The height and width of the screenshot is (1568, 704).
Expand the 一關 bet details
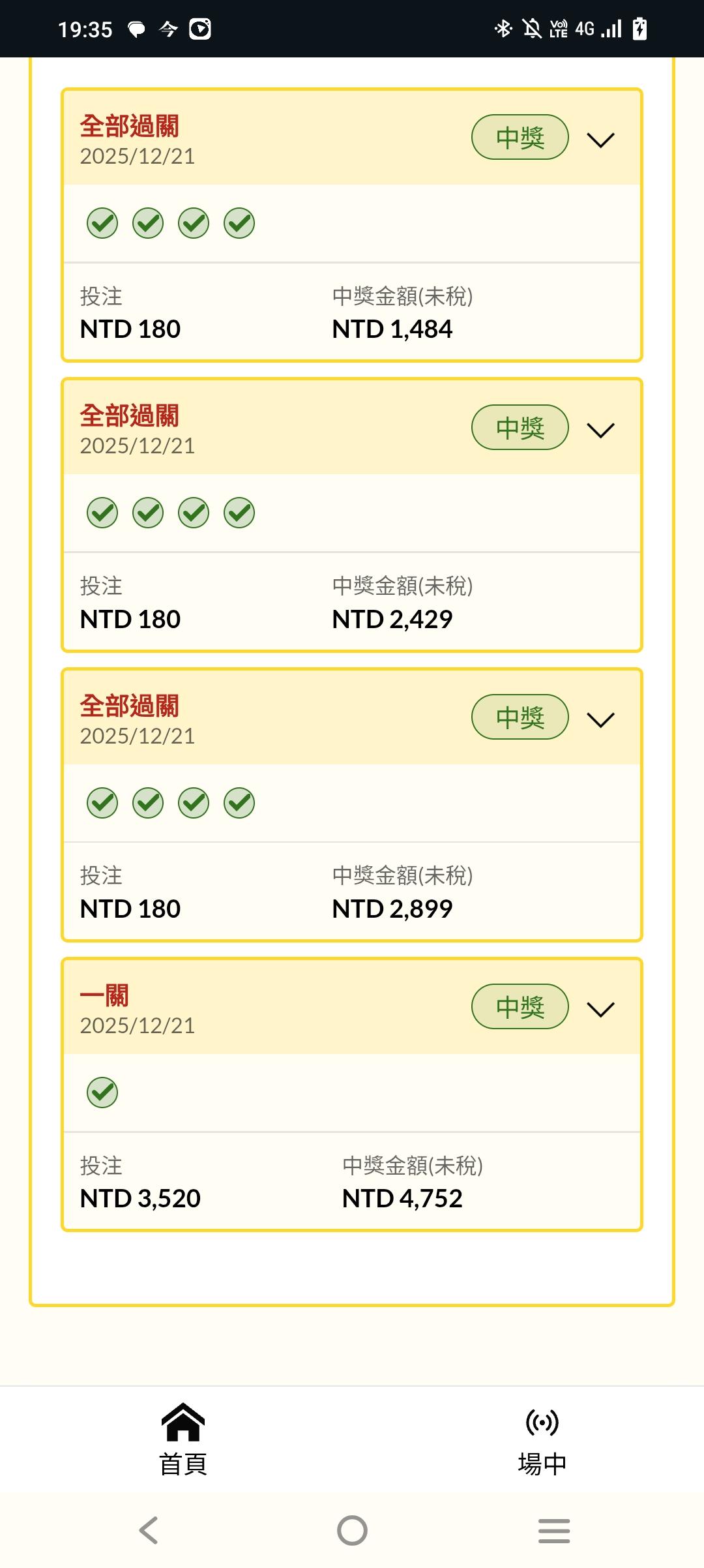coord(600,1009)
